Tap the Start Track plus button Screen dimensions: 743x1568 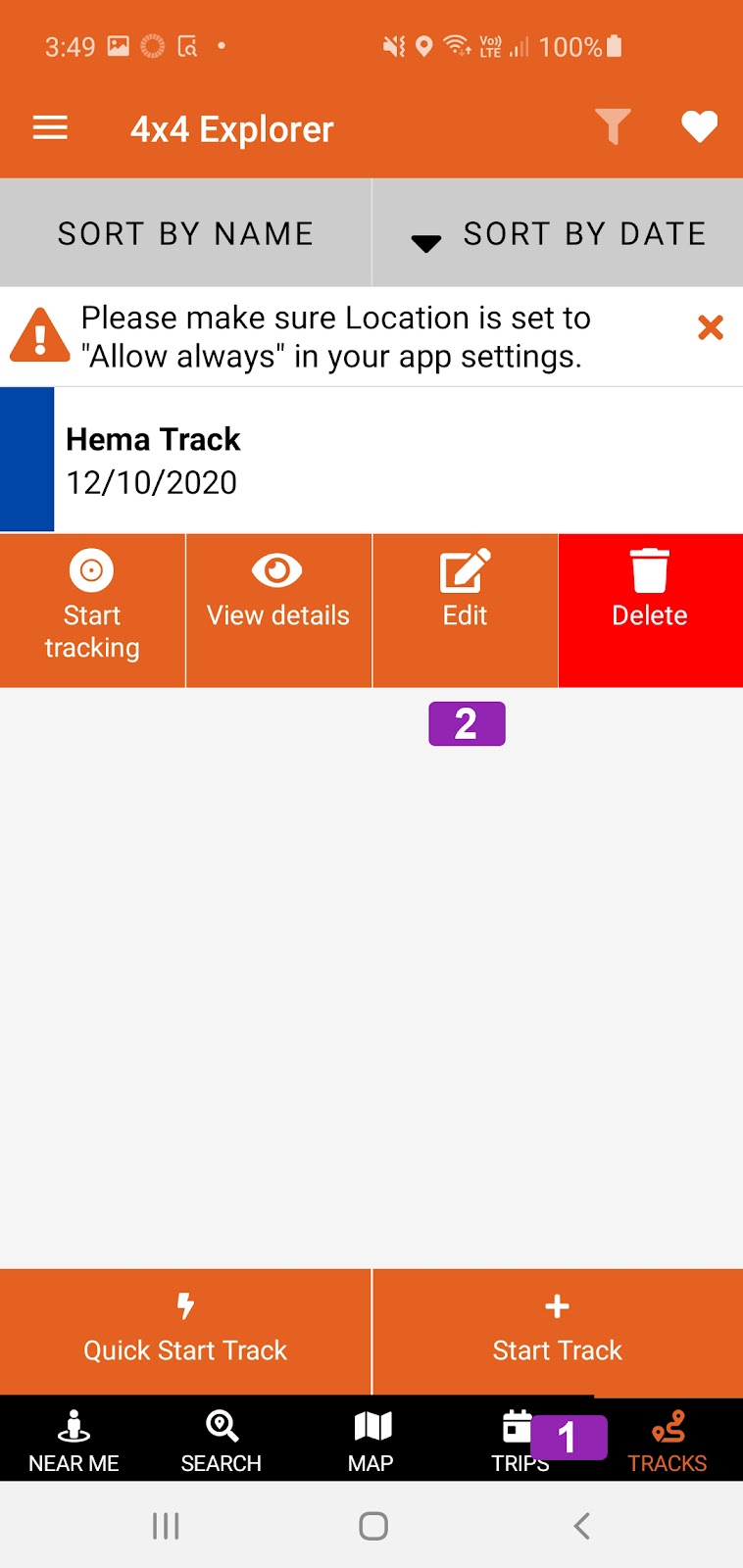pyautogui.click(x=557, y=1331)
